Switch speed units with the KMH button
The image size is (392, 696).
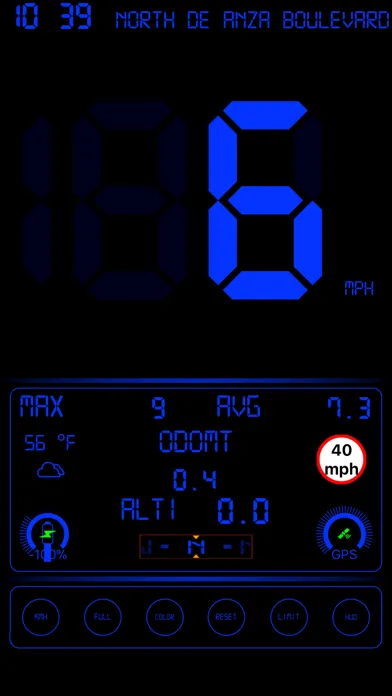point(40,617)
